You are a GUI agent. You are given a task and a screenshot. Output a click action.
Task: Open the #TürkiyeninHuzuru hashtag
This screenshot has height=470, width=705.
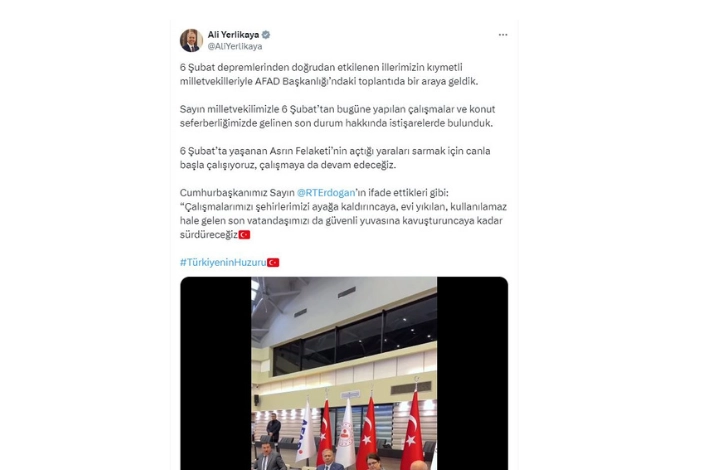[222, 262]
